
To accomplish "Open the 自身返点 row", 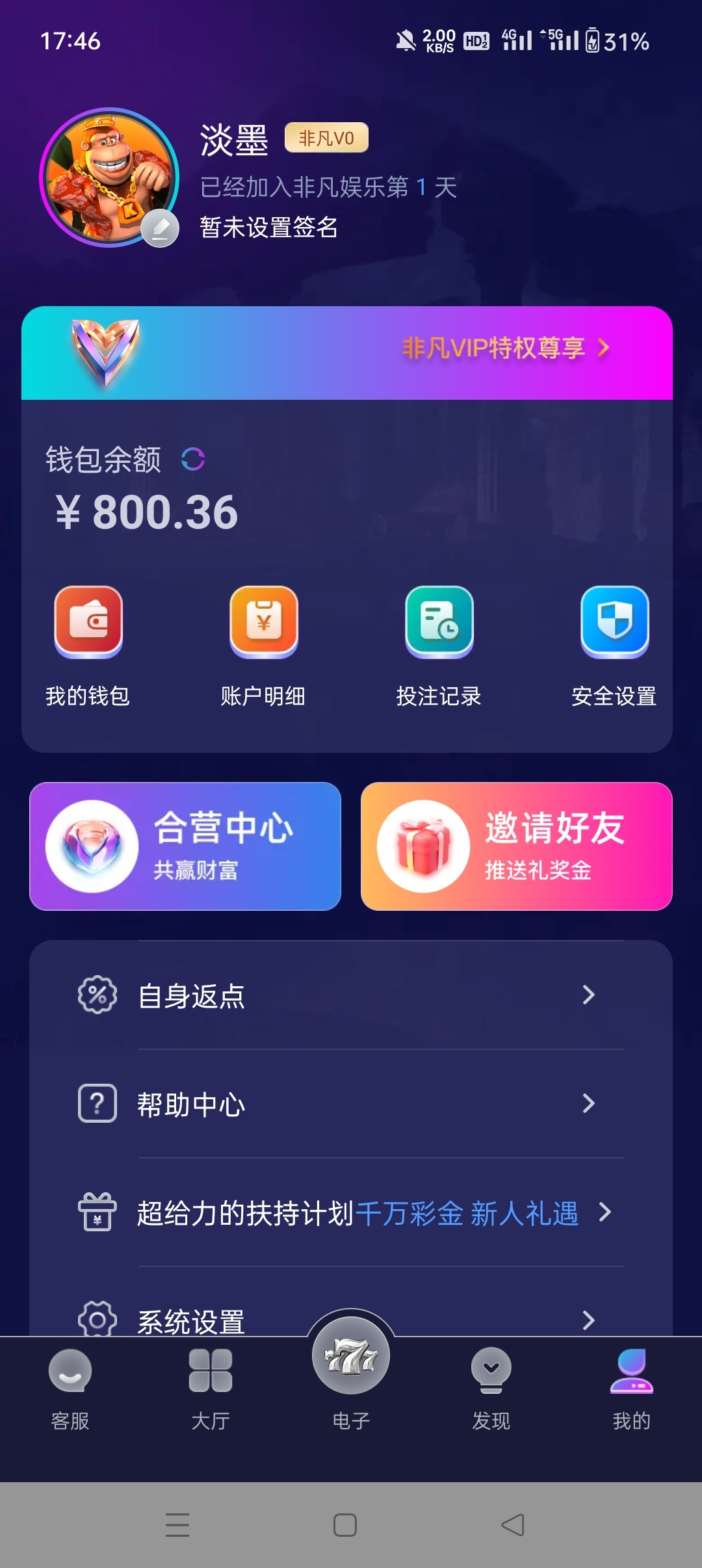I will pos(351,995).
